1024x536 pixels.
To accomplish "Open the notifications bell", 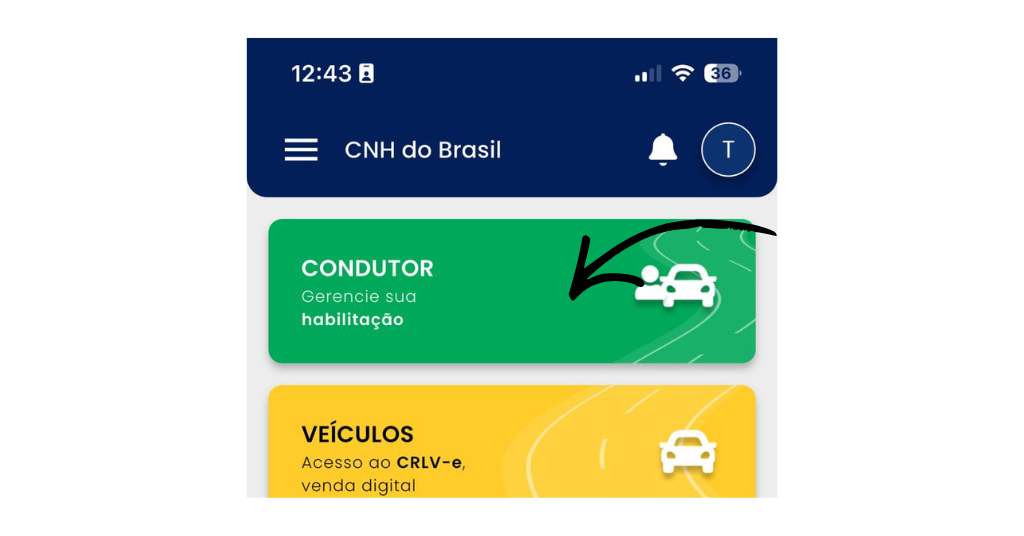I will tap(662, 150).
